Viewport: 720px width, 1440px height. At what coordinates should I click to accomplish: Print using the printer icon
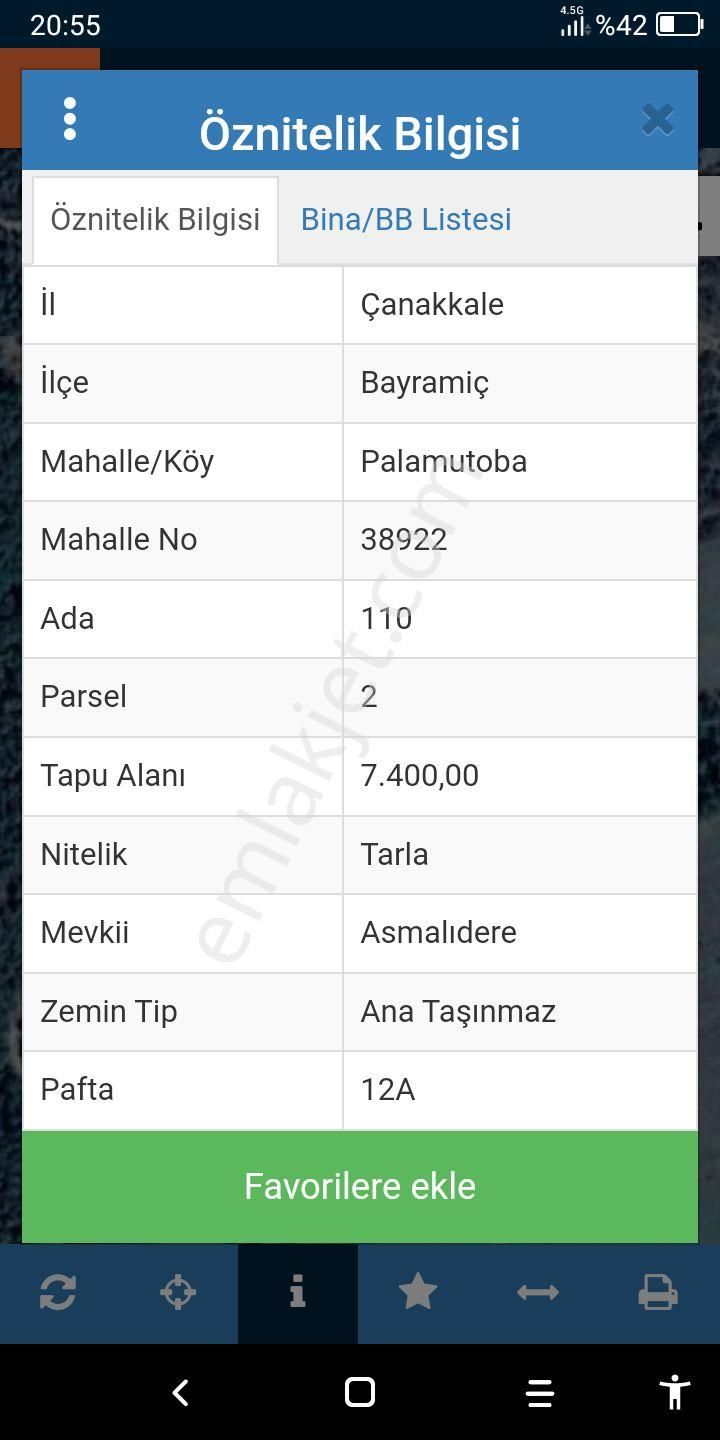click(658, 1293)
